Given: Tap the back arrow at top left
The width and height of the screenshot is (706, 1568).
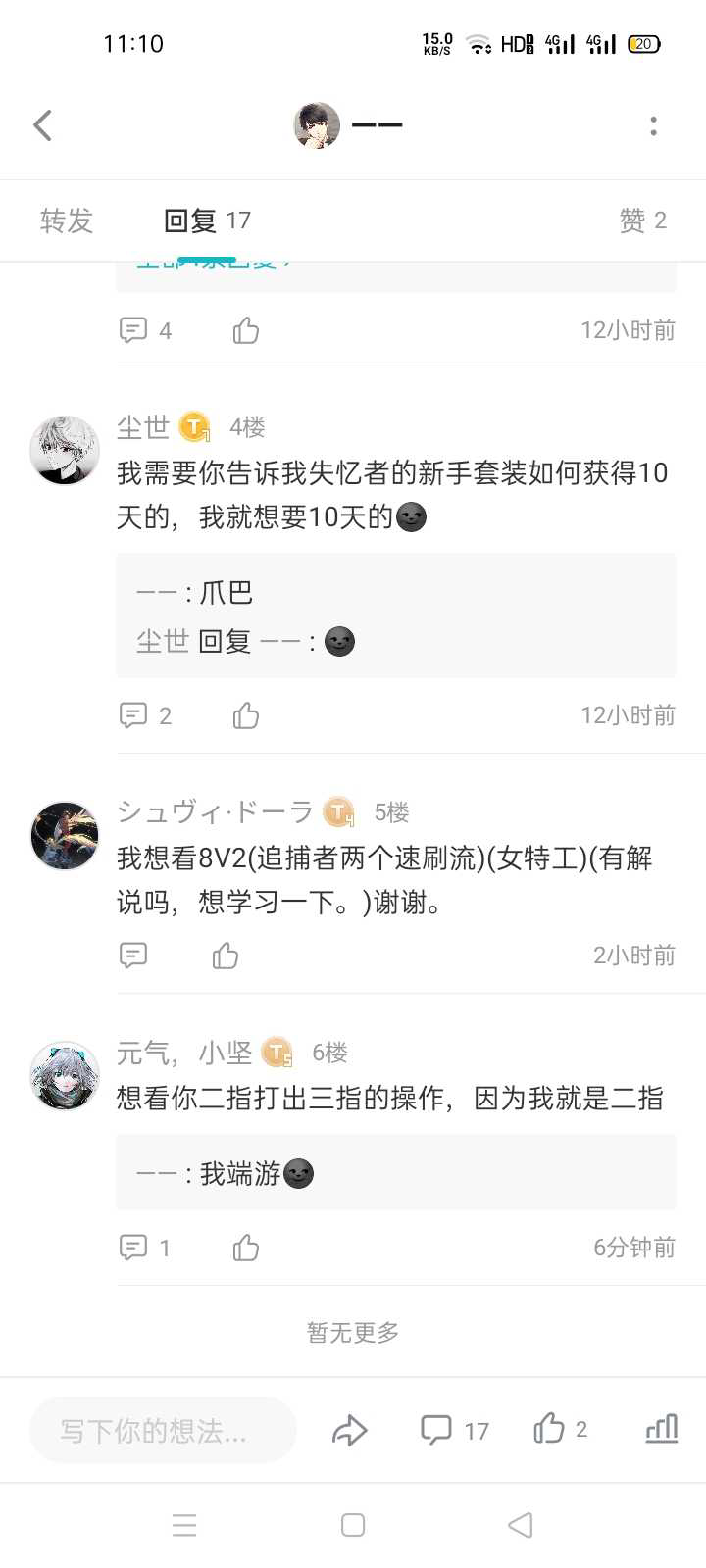Looking at the screenshot, I should (42, 124).
